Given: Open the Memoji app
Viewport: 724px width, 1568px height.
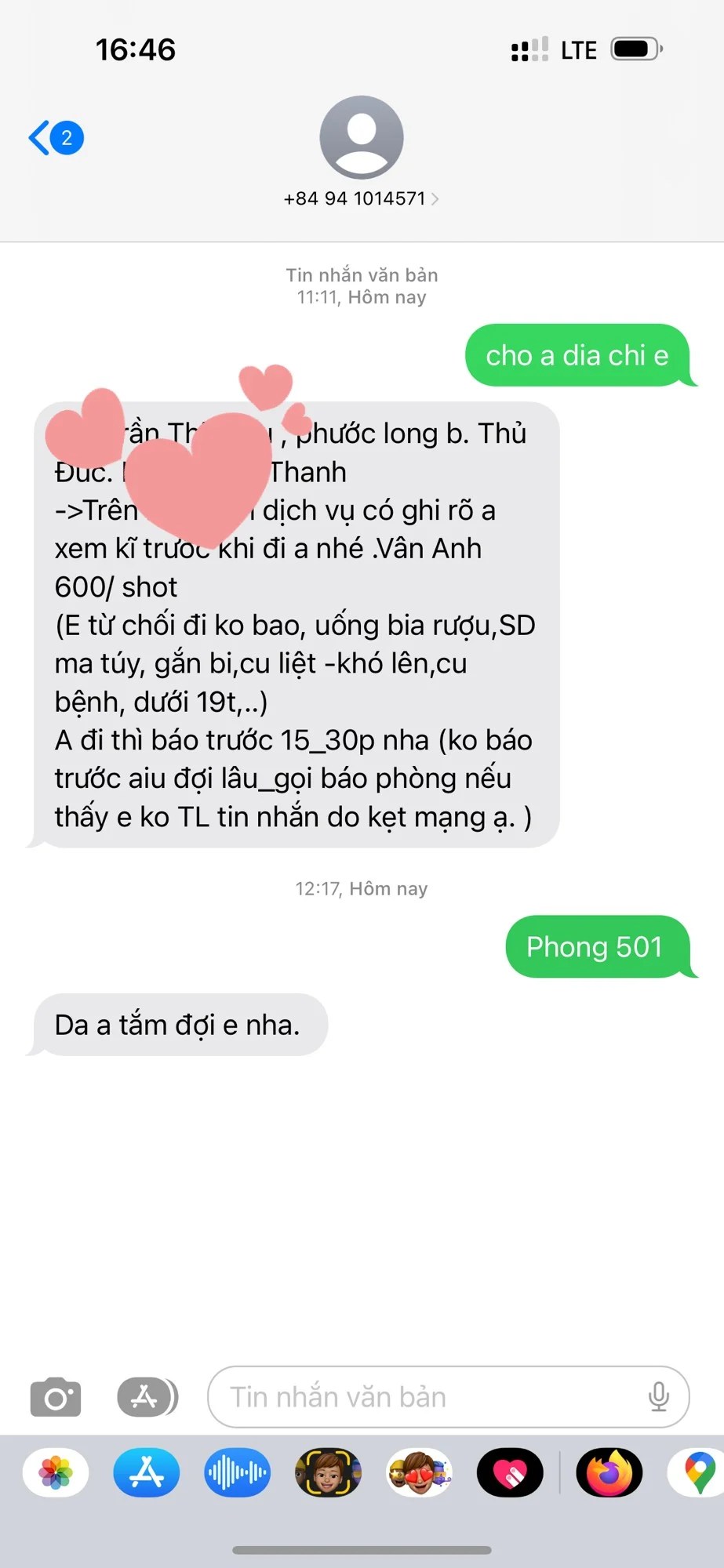Looking at the screenshot, I should 329,1473.
